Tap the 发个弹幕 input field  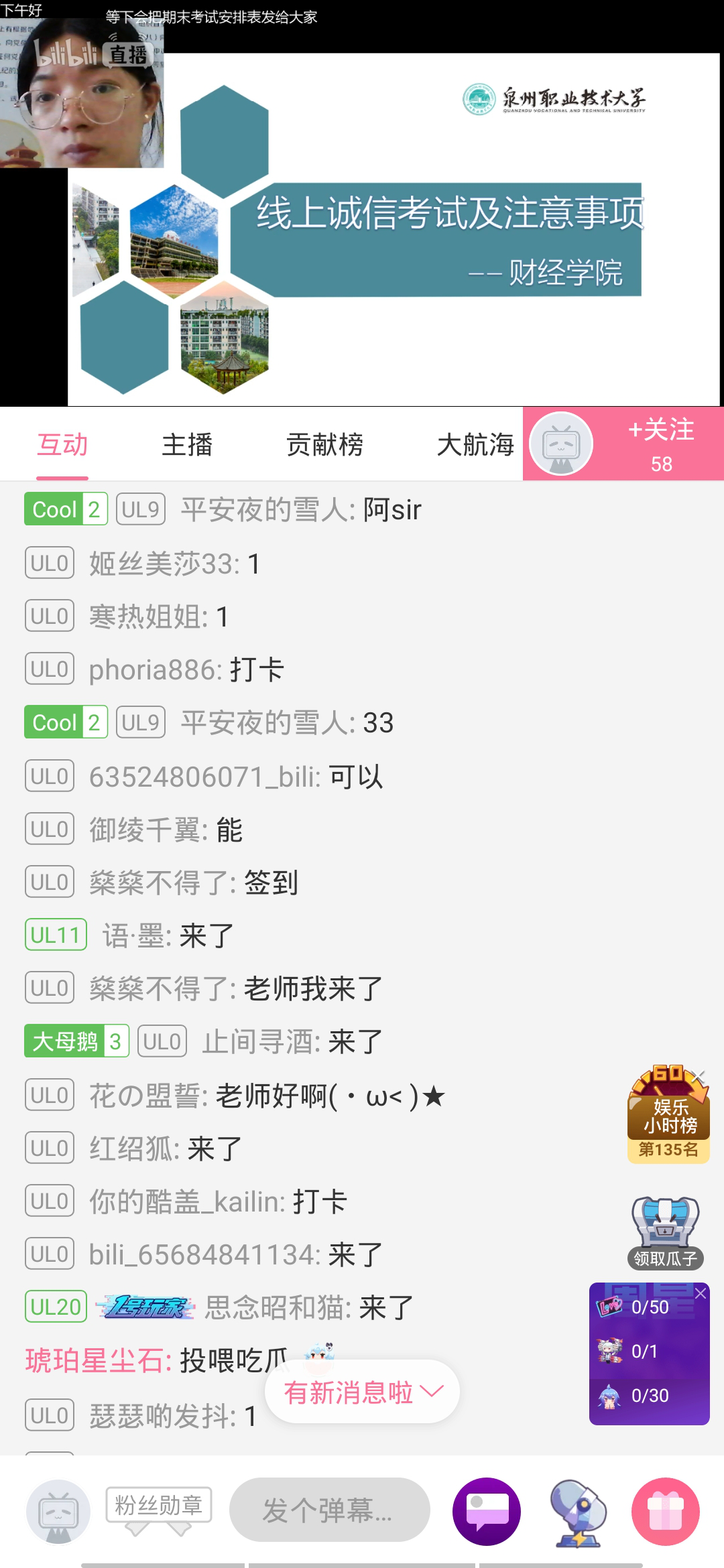329,1510
